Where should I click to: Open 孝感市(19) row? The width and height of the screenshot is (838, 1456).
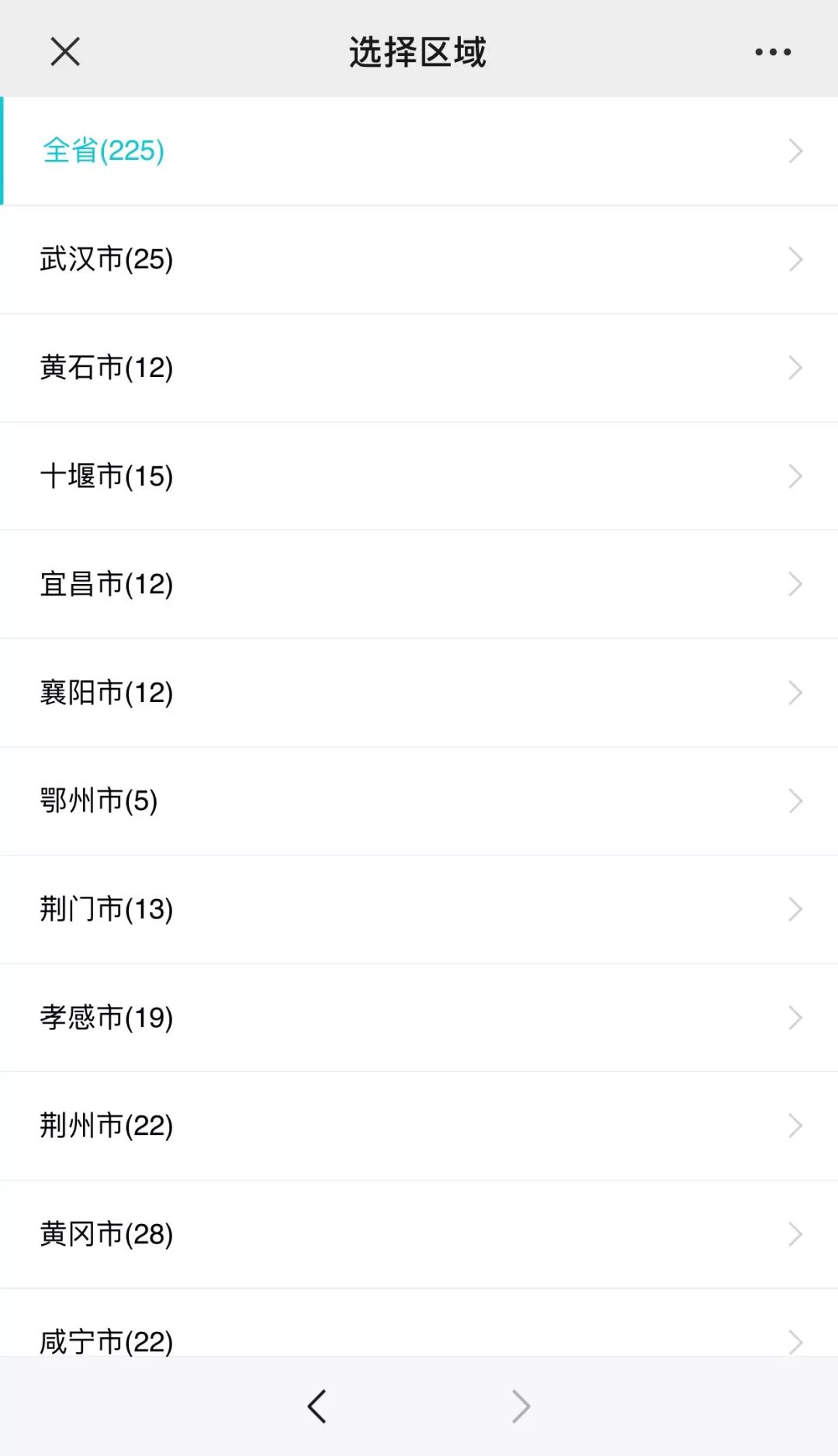[419, 1018]
